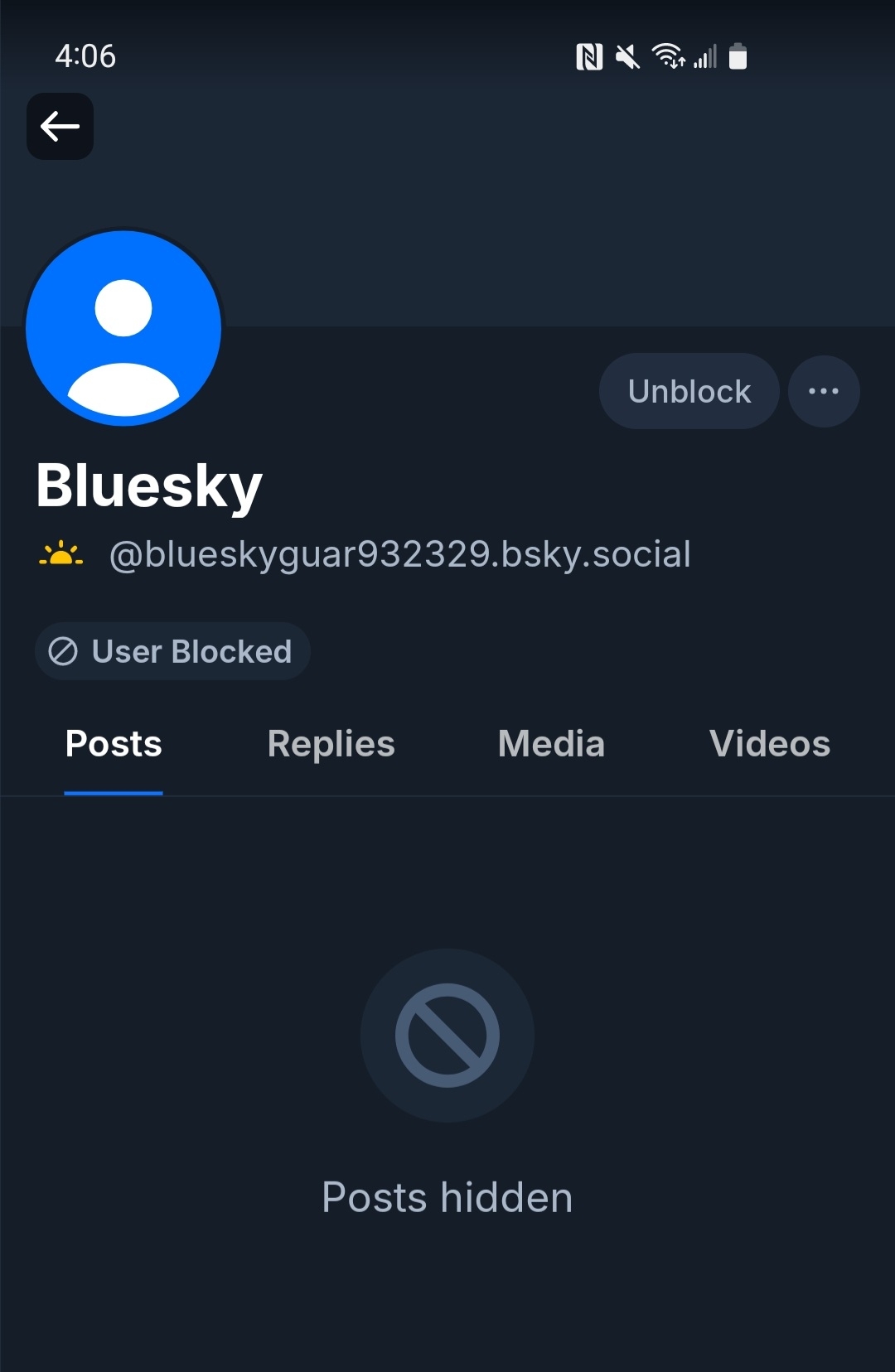Image resolution: width=895 pixels, height=1372 pixels.
Task: Switch to the Posts tab
Action: (x=114, y=744)
